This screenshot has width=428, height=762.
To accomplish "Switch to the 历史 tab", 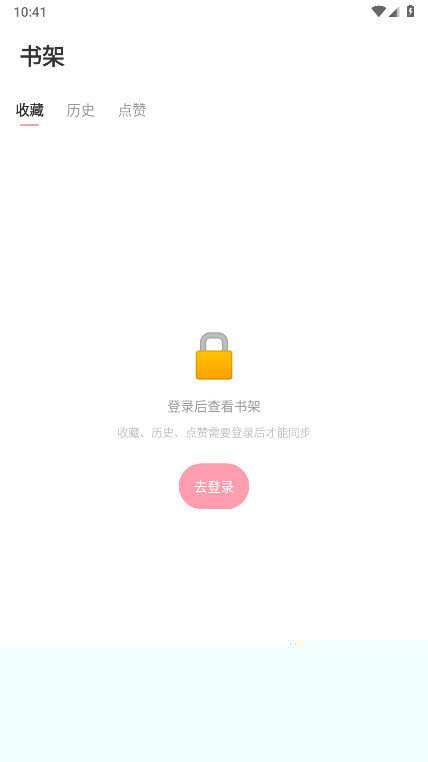I will (80, 110).
